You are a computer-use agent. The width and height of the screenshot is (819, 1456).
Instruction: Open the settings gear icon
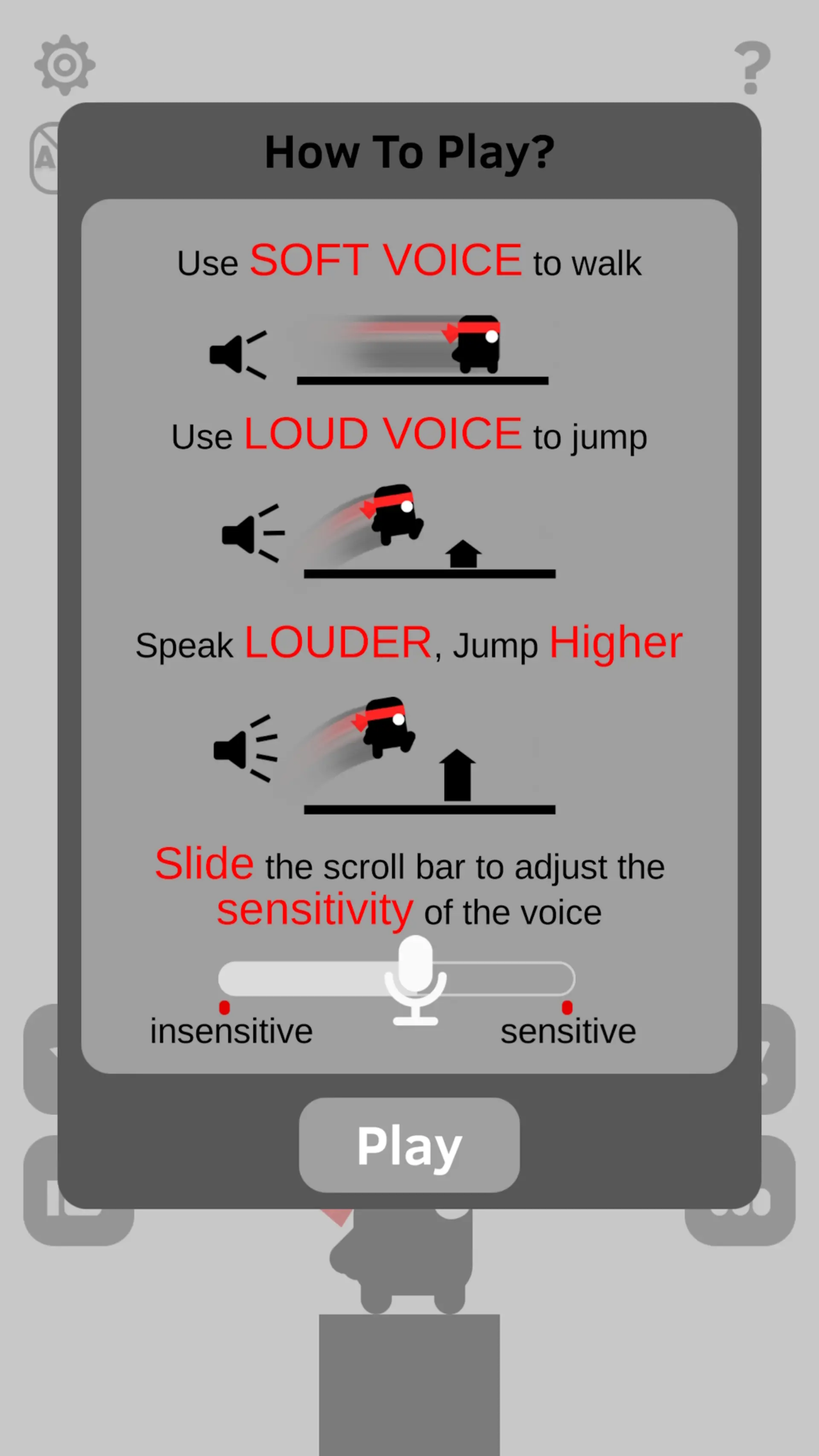(65, 65)
